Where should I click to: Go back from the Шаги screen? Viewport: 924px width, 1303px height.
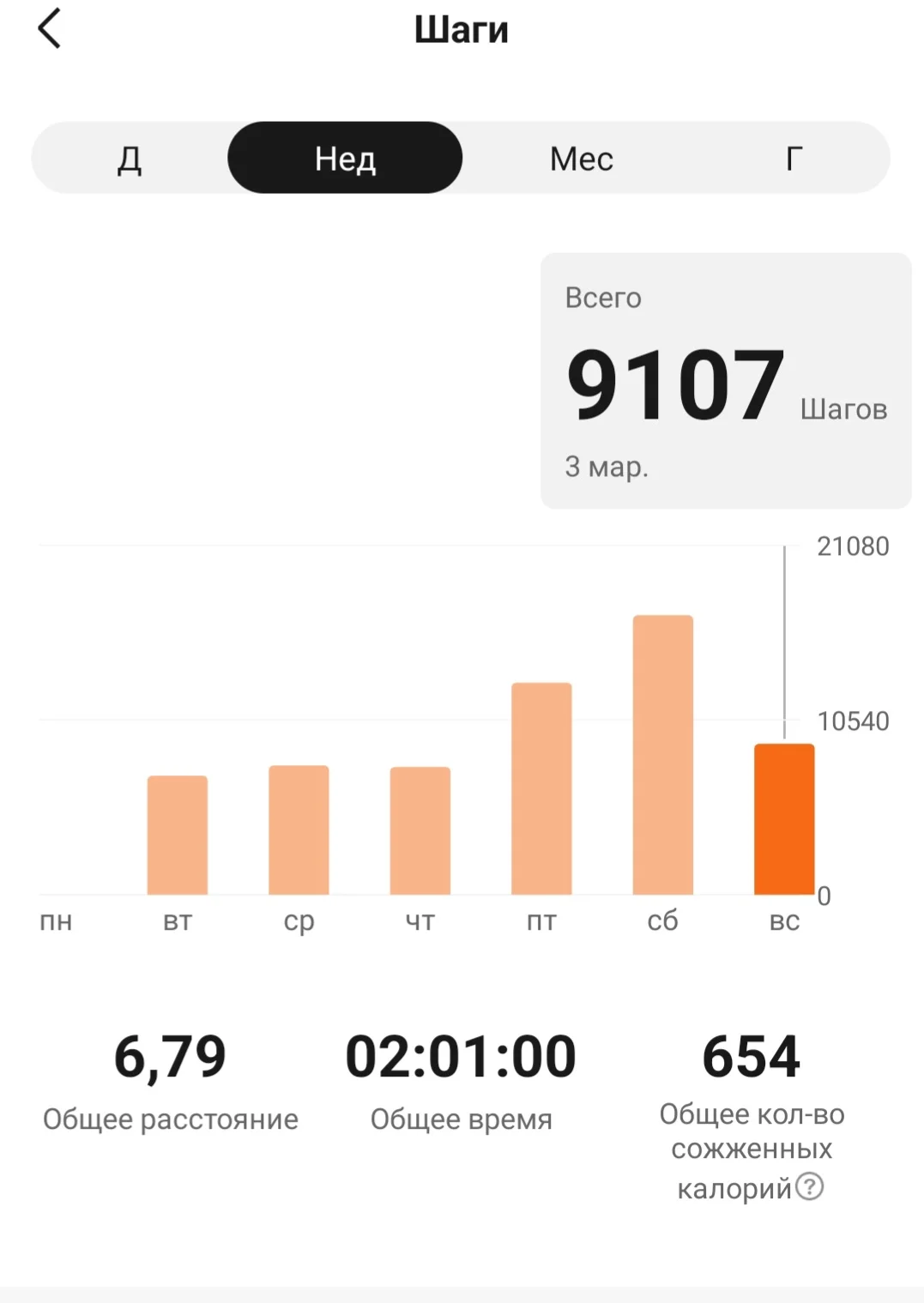click(50, 29)
